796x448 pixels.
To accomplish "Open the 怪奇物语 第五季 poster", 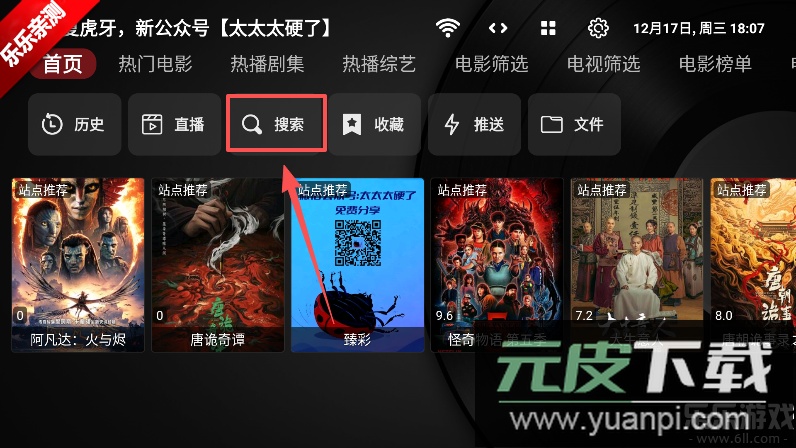I will coord(497,265).
